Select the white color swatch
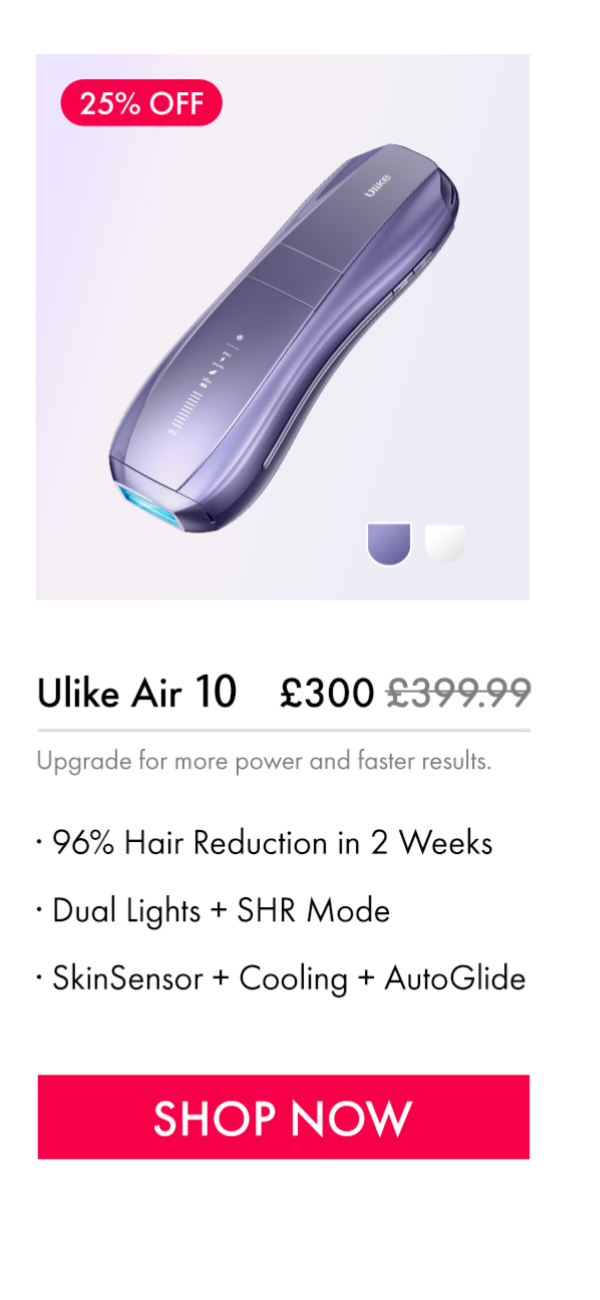Screen dimensions: 600x1300 point(445,544)
